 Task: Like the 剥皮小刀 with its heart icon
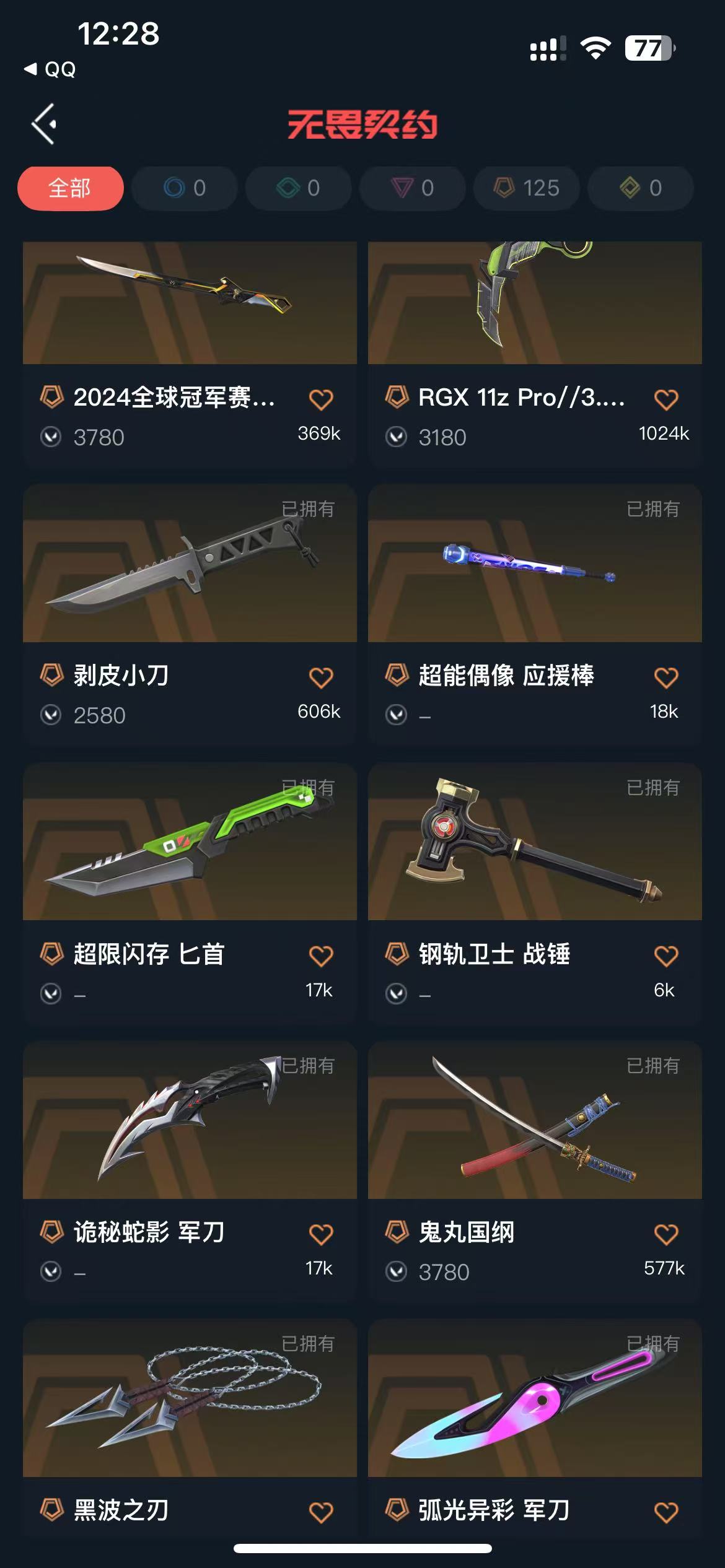[x=321, y=677]
